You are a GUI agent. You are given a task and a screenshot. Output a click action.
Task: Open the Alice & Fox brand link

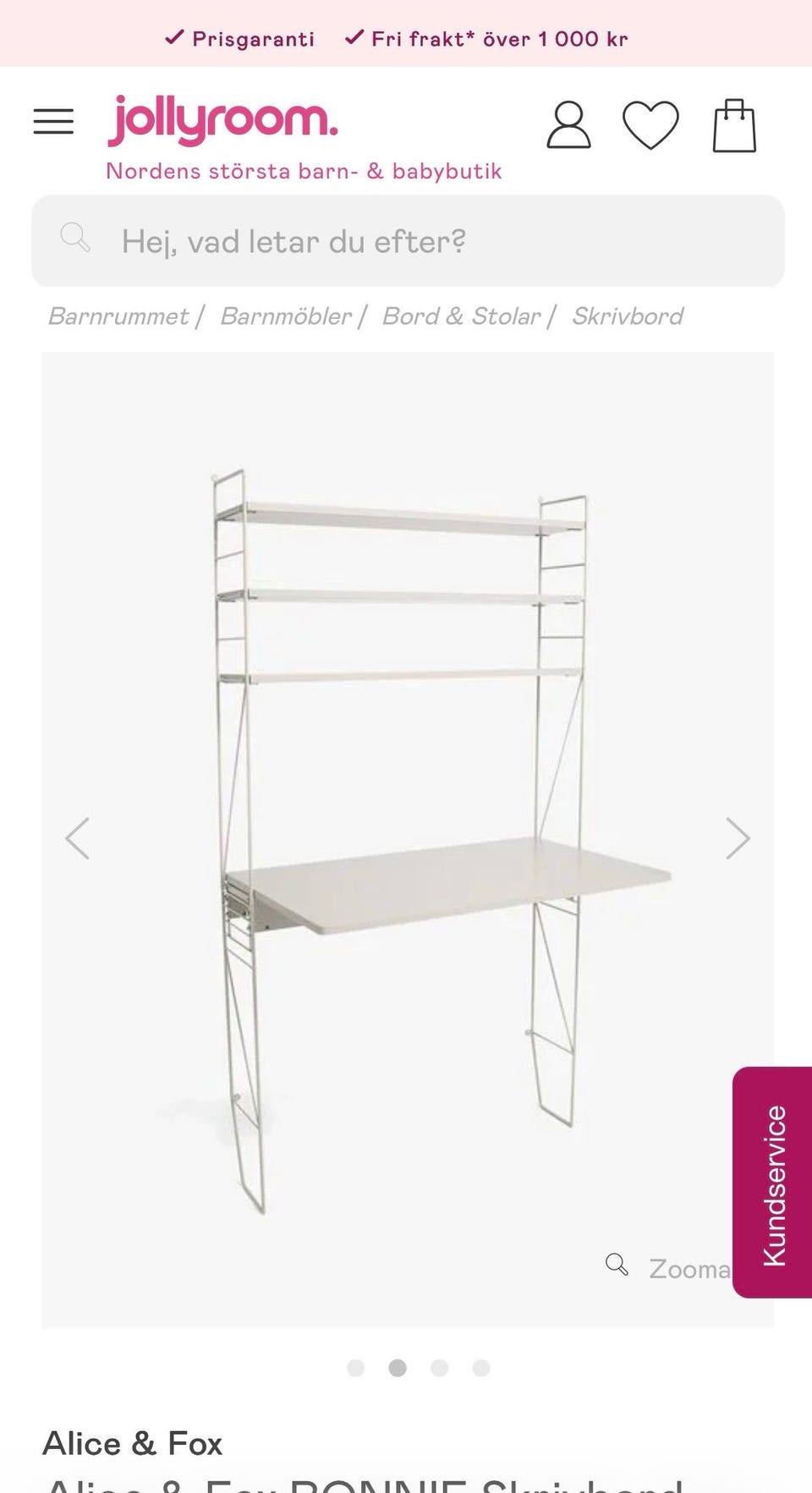(x=133, y=1443)
